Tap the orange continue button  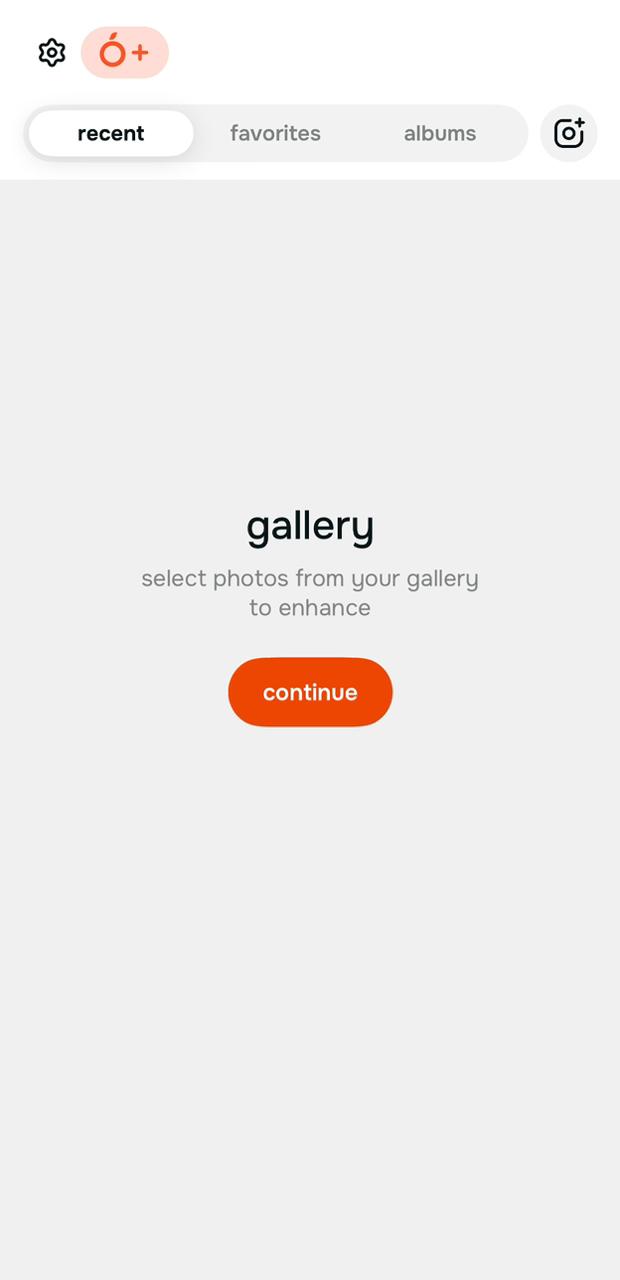310,692
